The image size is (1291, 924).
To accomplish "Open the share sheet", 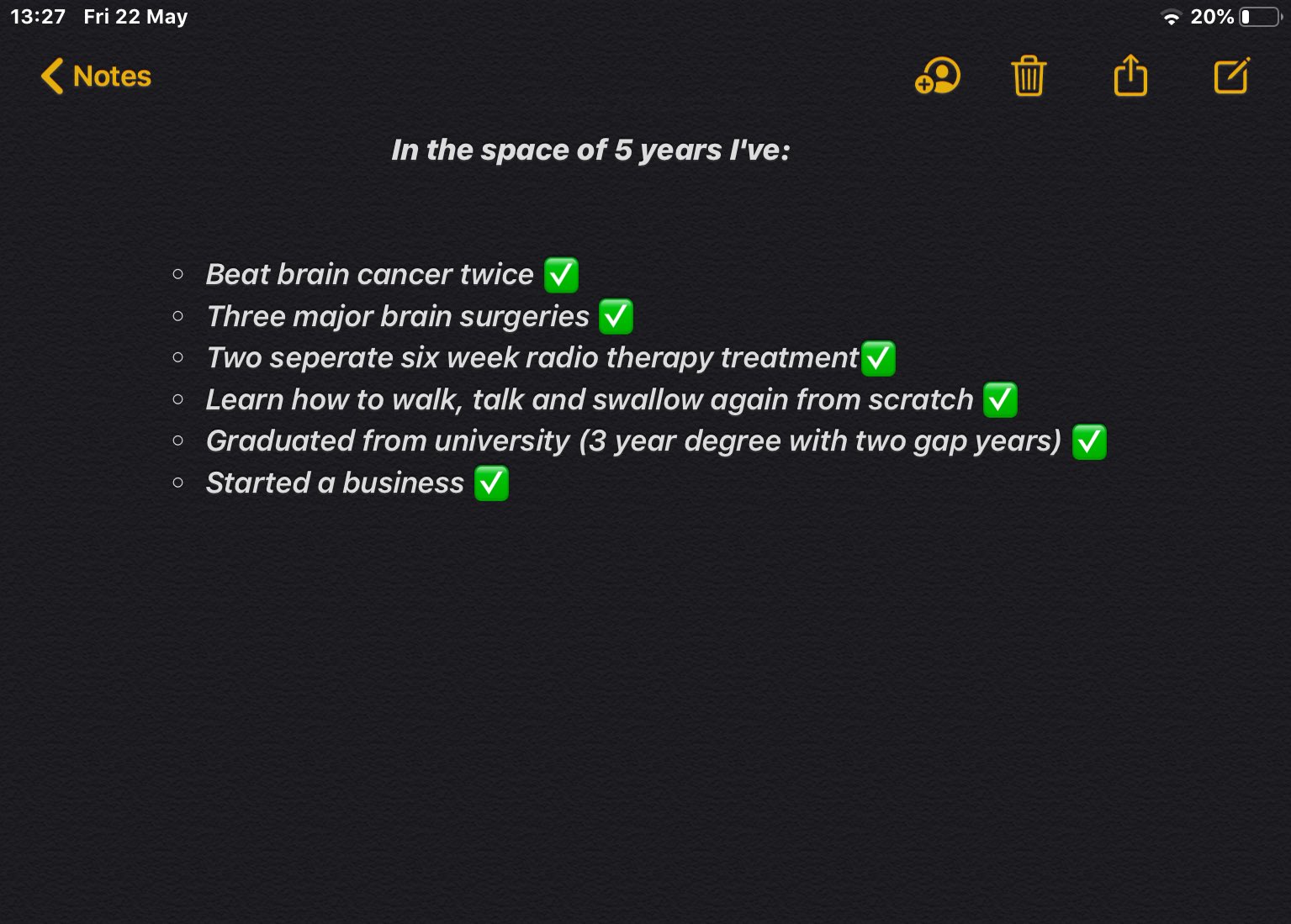I will [1130, 77].
